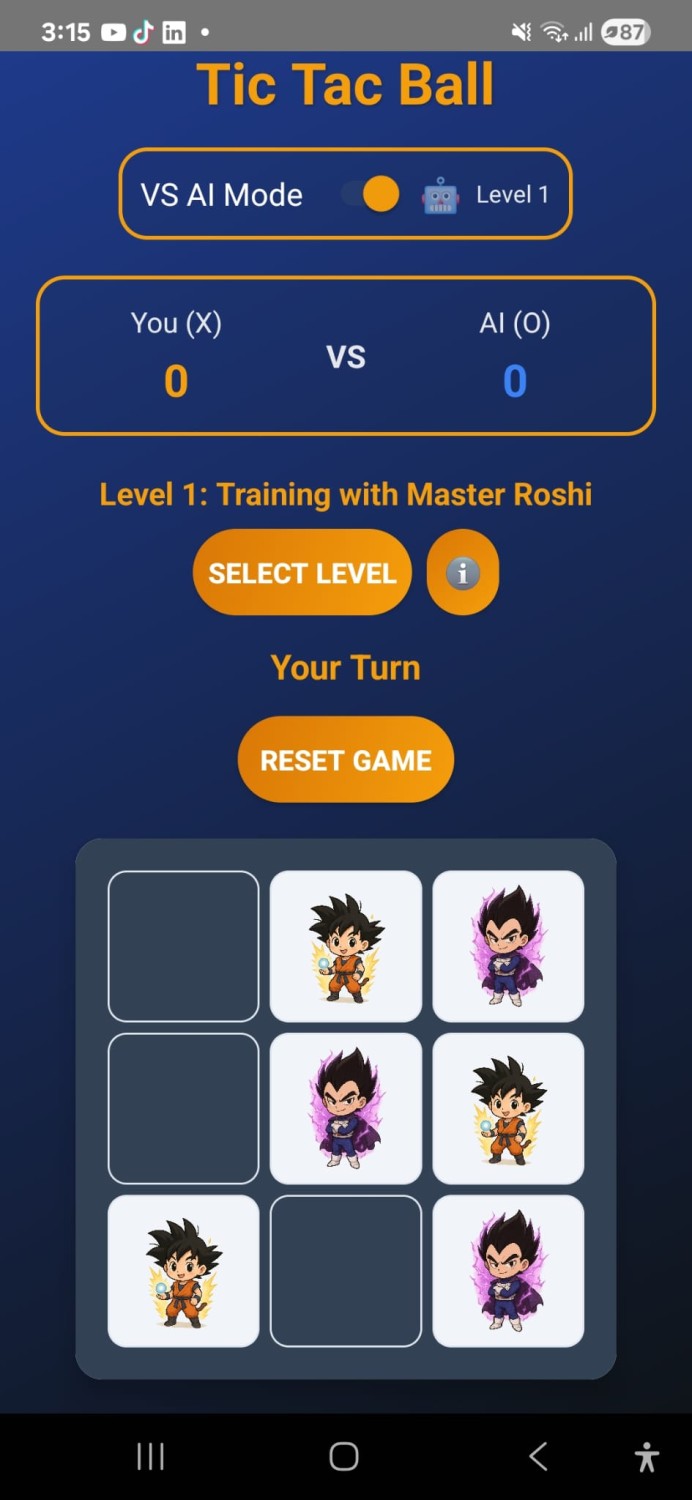Go back using the system back button

point(538,1456)
